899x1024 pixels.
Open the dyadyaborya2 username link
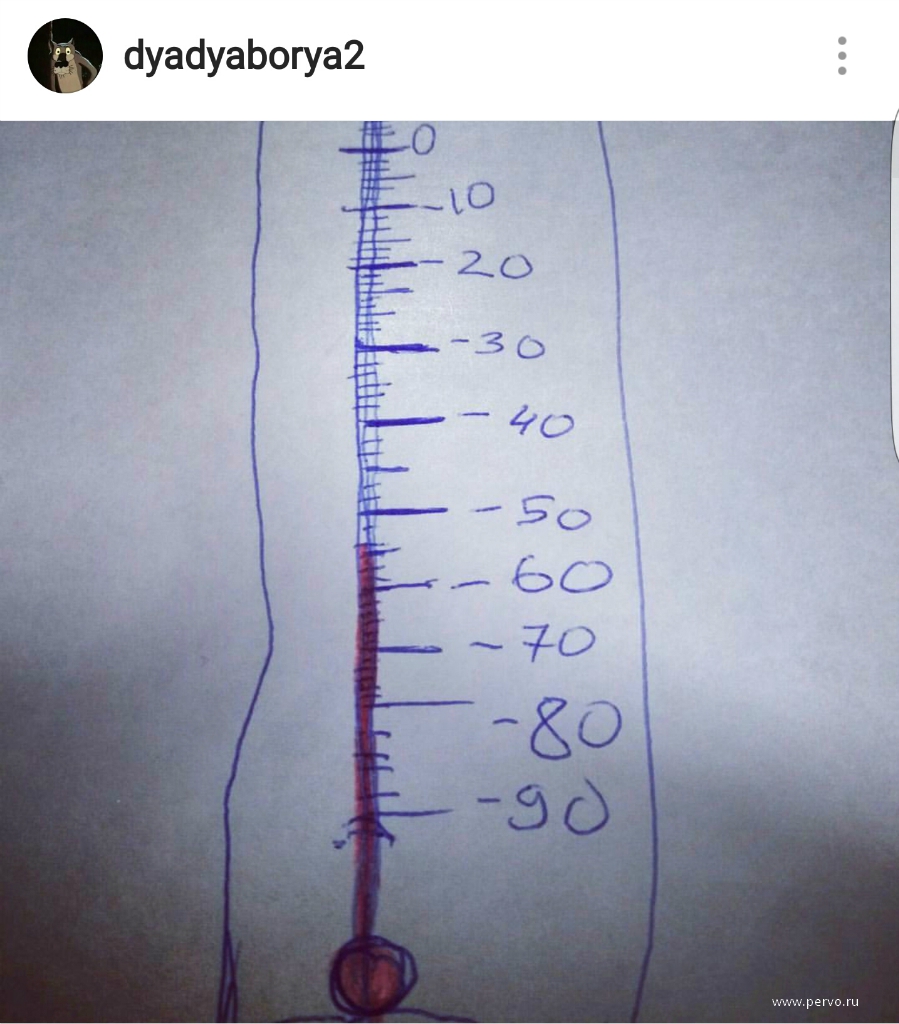pos(244,57)
